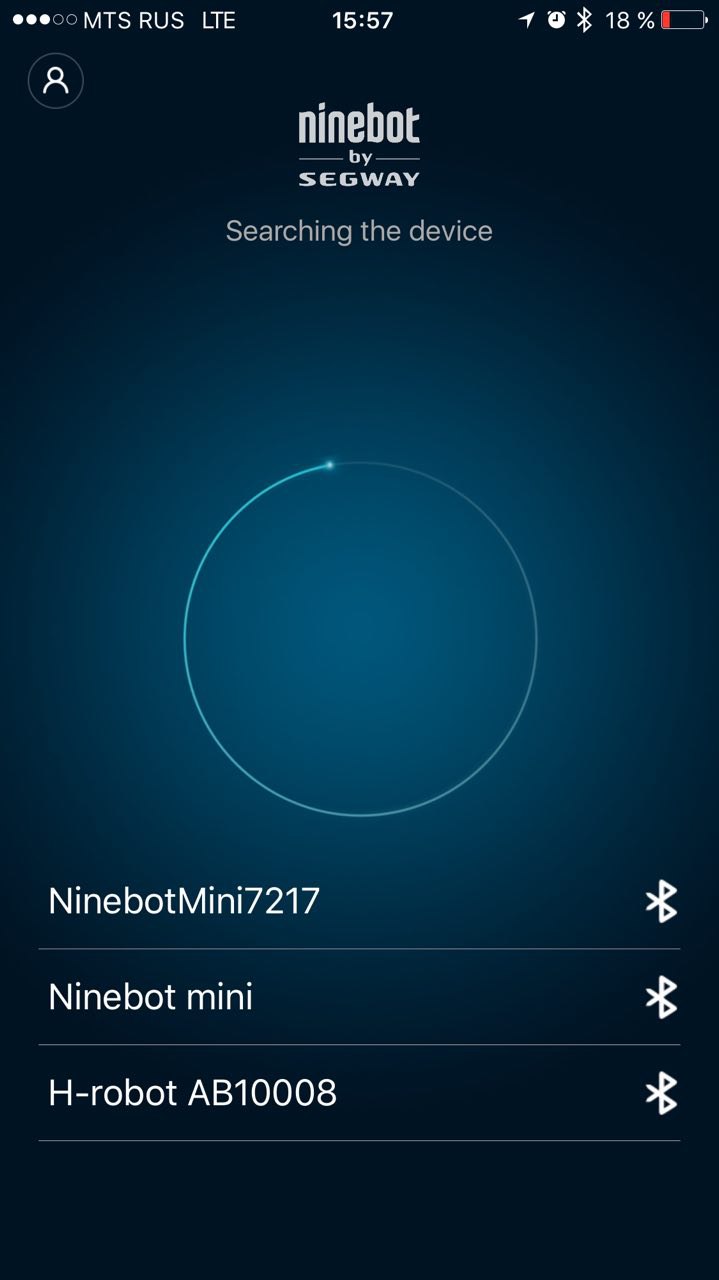Select the Ninebot mini device
Viewport: 719px width, 1280px height.
151,997
